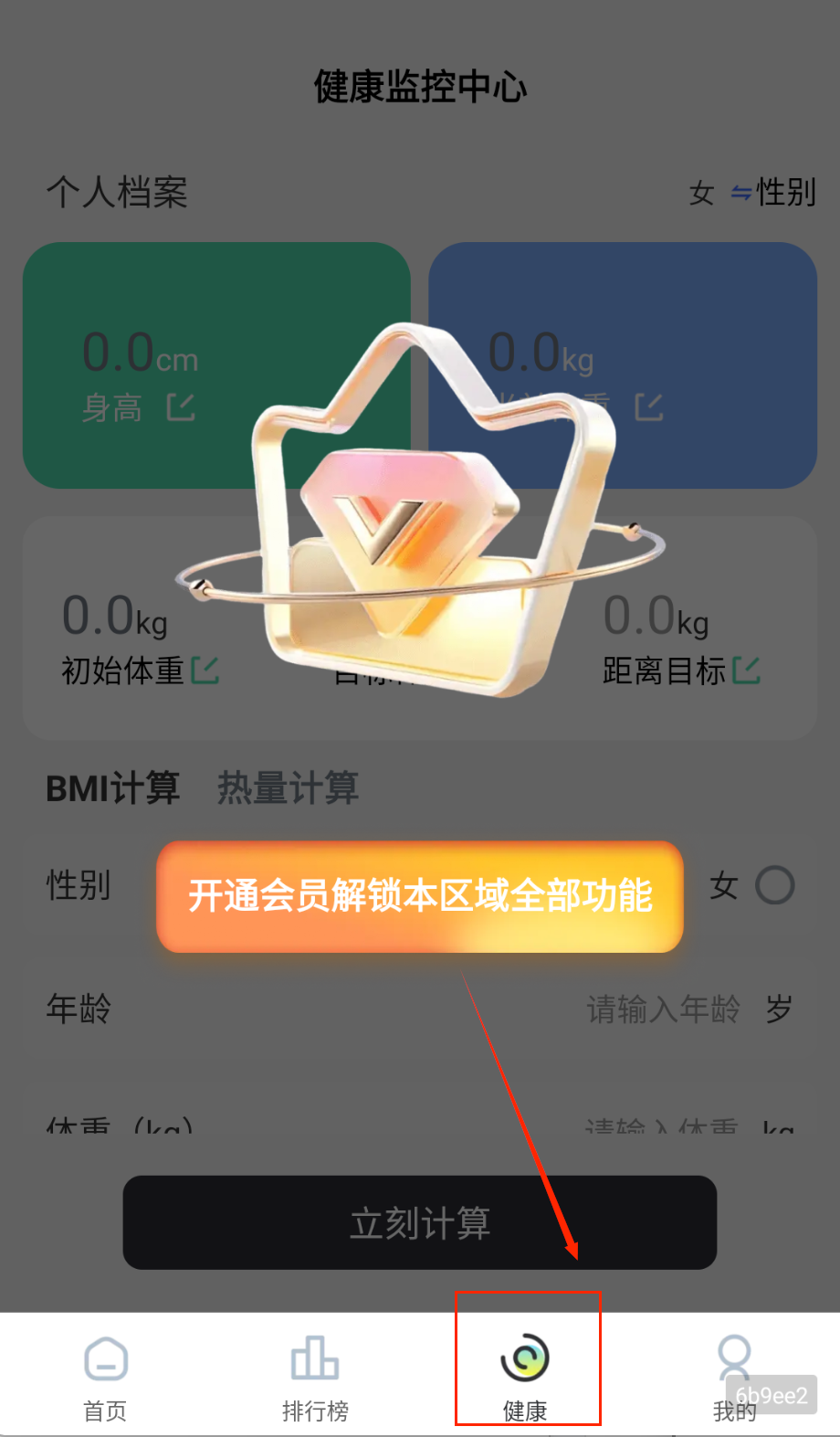This screenshot has width=840, height=1437.
Task: Switch to the 热量计算 tab
Action: 288,787
